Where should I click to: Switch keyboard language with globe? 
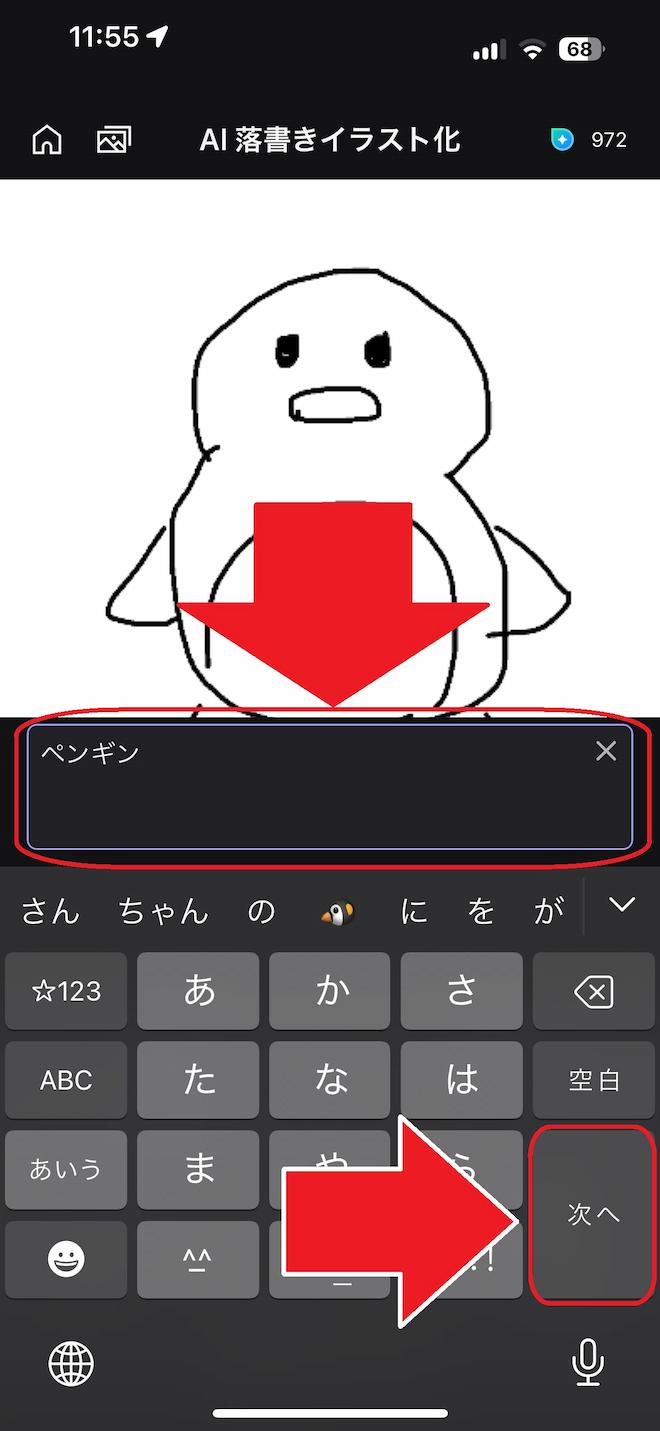(x=71, y=1362)
